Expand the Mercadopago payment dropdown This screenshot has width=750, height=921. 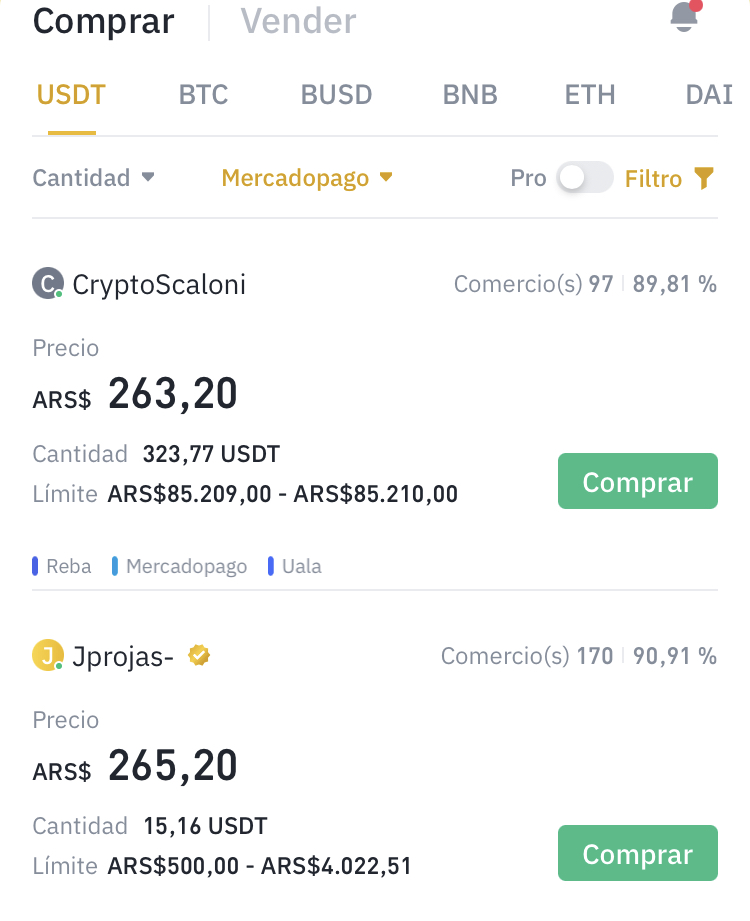pyautogui.click(x=307, y=178)
